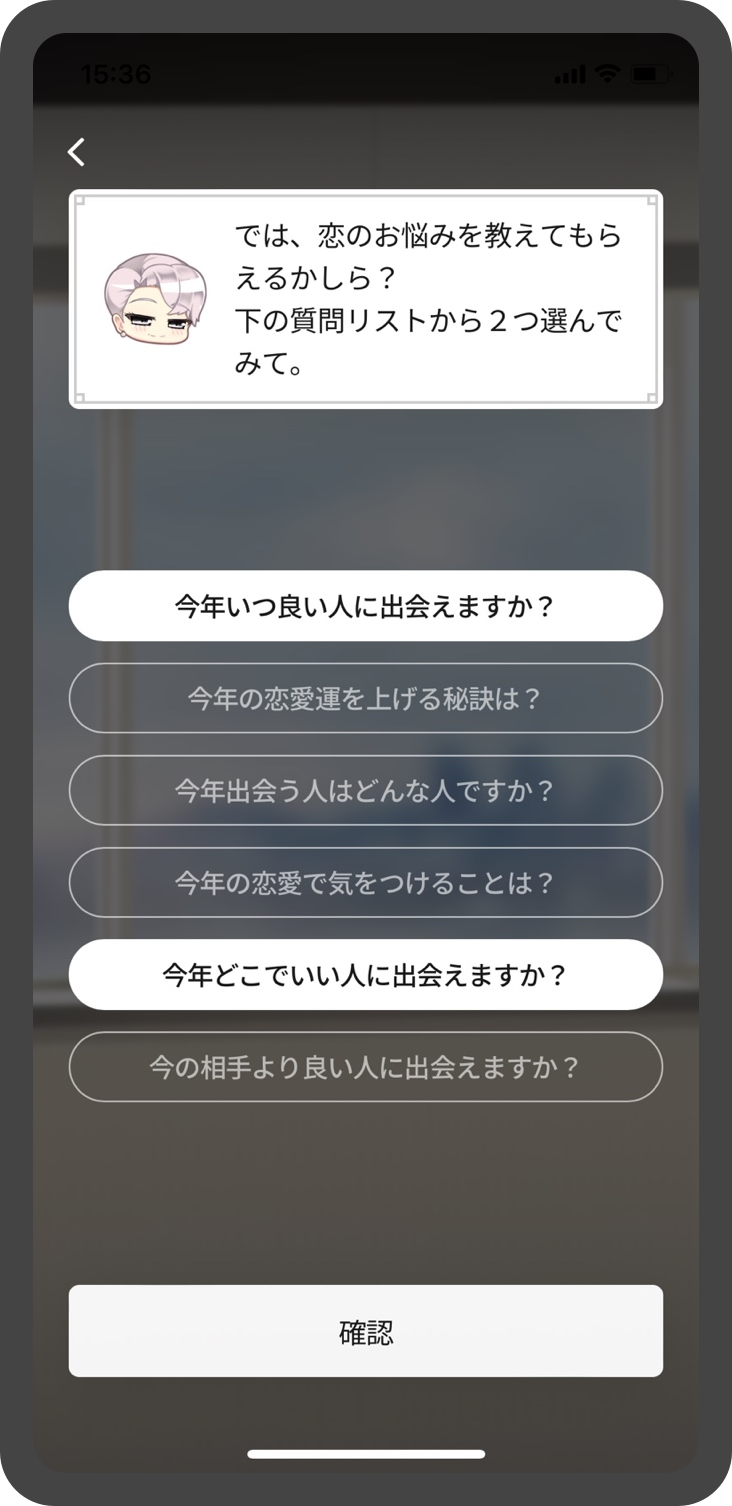Screen dimensions: 732x1506
Task: Tap the back chevron arrow
Action: point(75,151)
